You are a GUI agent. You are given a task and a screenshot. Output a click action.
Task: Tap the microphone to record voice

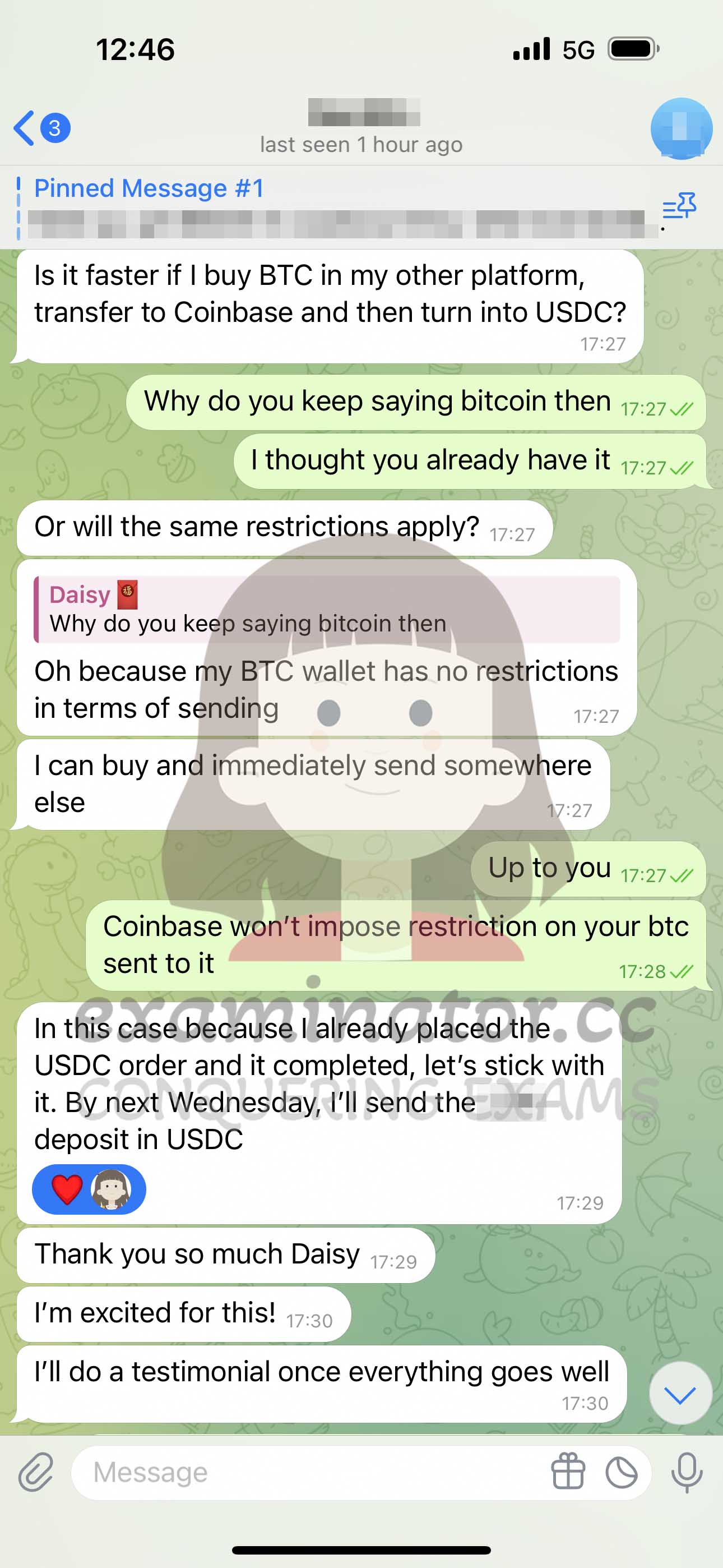pyautogui.click(x=687, y=1473)
